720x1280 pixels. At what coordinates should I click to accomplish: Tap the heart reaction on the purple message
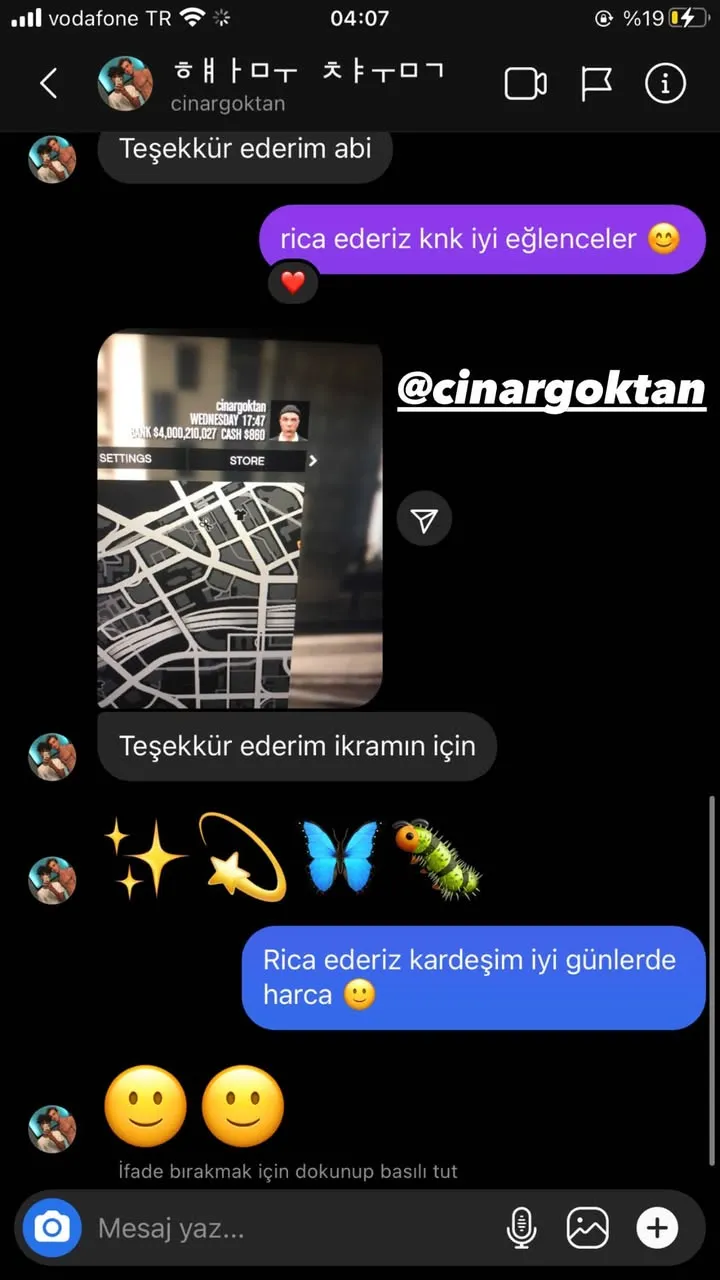tap(293, 282)
